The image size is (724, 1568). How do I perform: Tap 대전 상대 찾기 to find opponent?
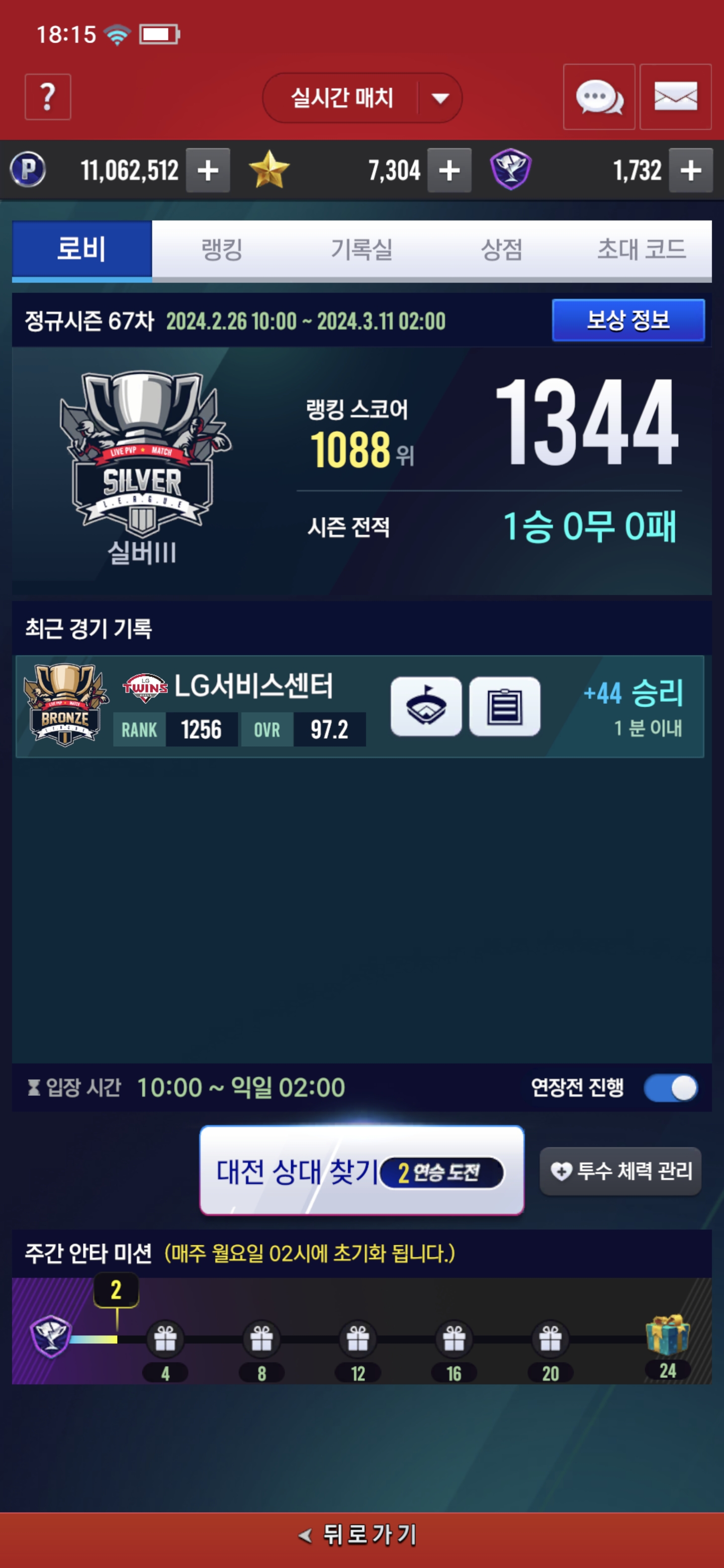[361, 1170]
